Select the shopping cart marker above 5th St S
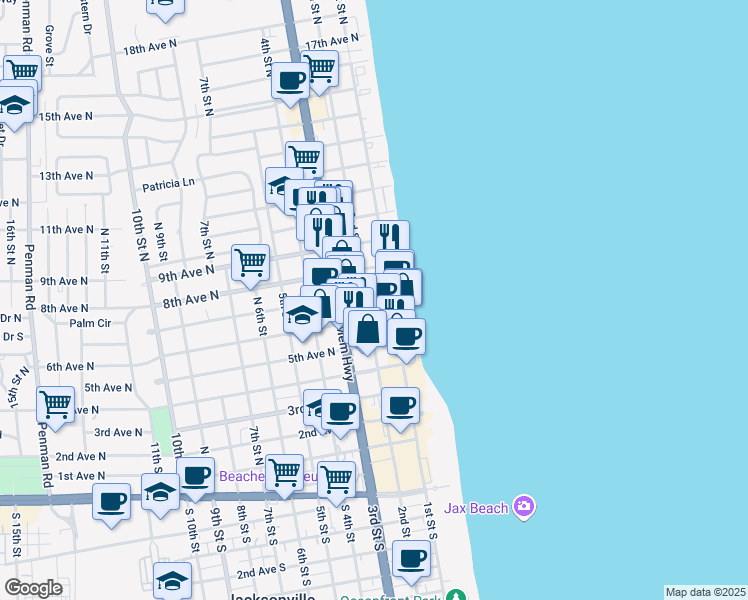Image resolution: width=748 pixels, height=600 pixels. (337, 478)
